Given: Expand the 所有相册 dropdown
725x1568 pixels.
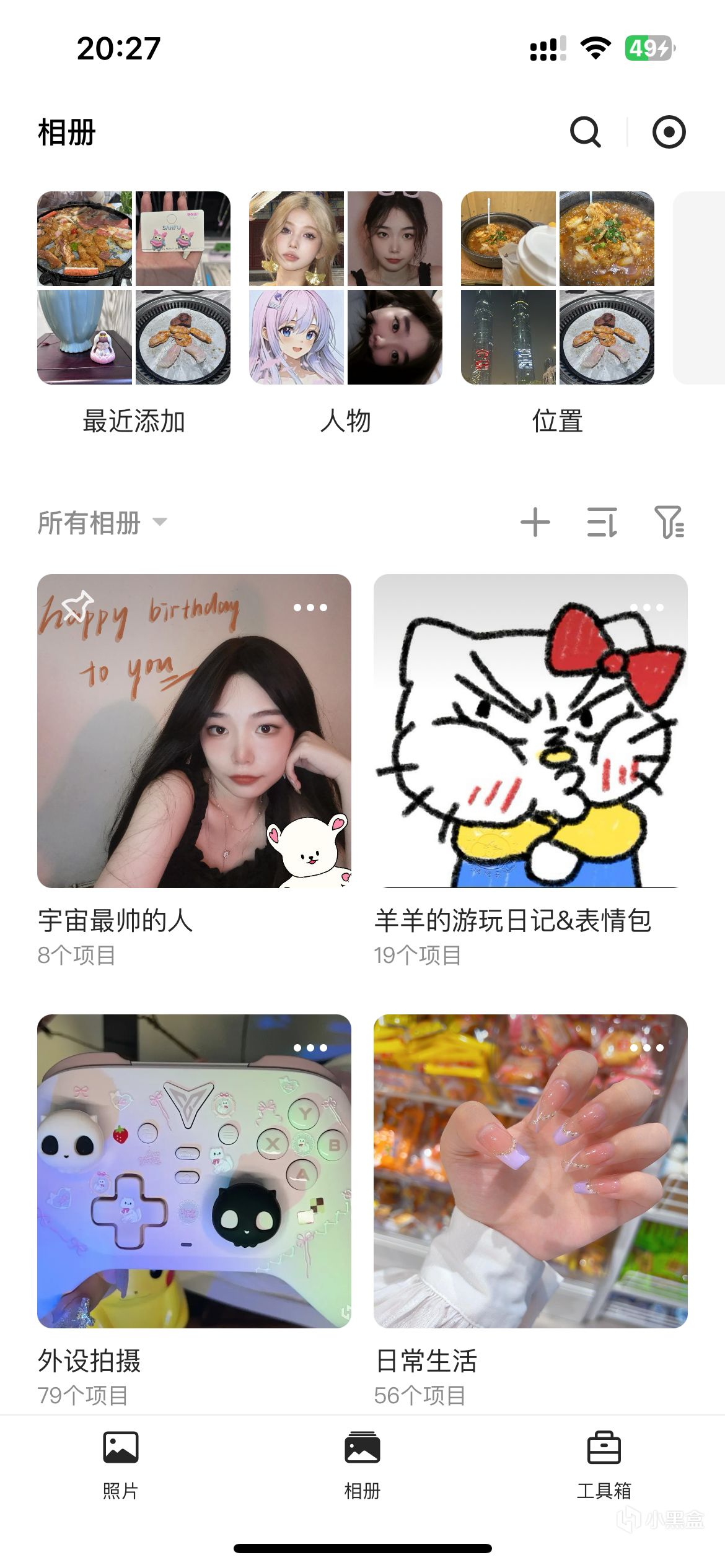Looking at the screenshot, I should tap(102, 523).
